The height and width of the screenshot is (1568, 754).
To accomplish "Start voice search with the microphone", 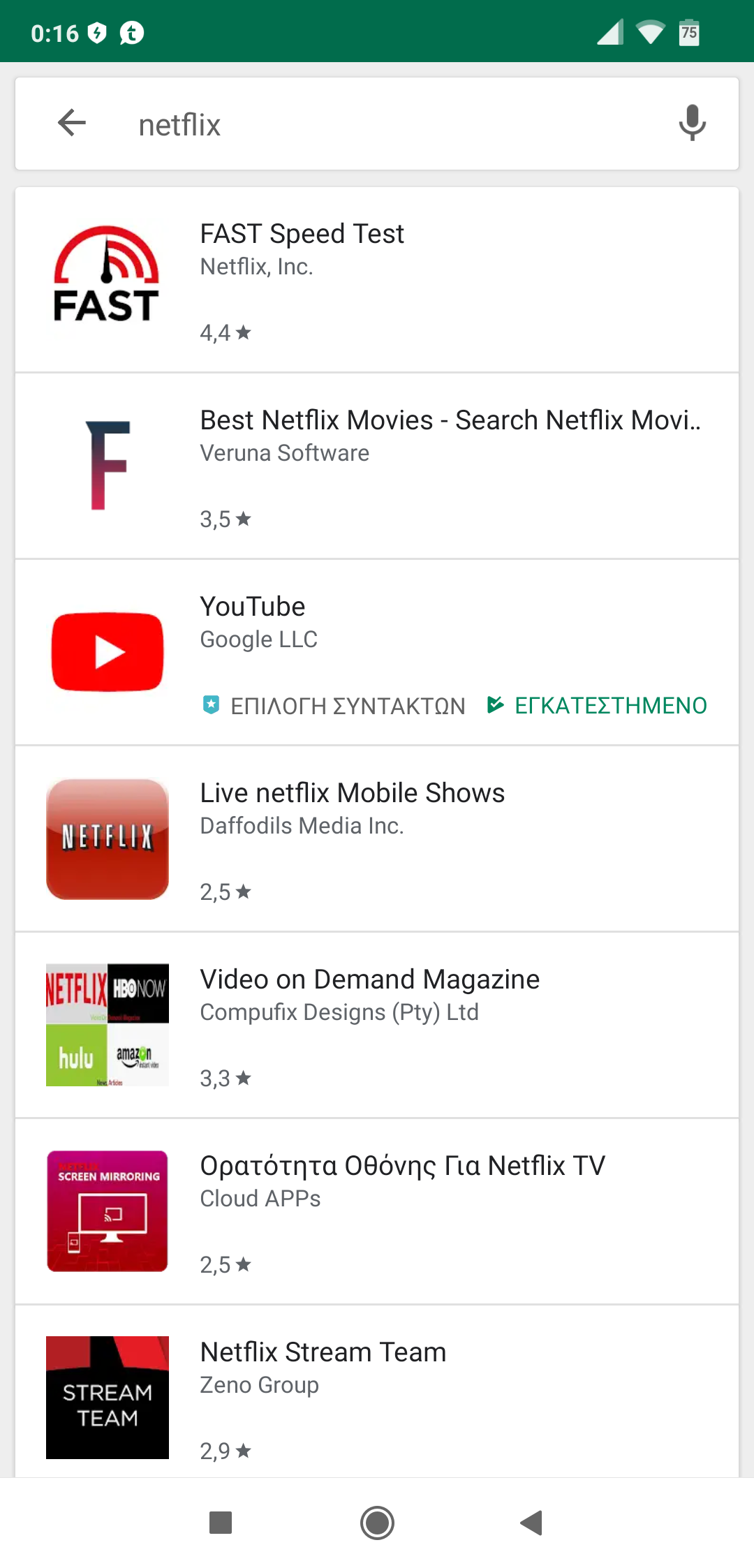I will tap(692, 124).
